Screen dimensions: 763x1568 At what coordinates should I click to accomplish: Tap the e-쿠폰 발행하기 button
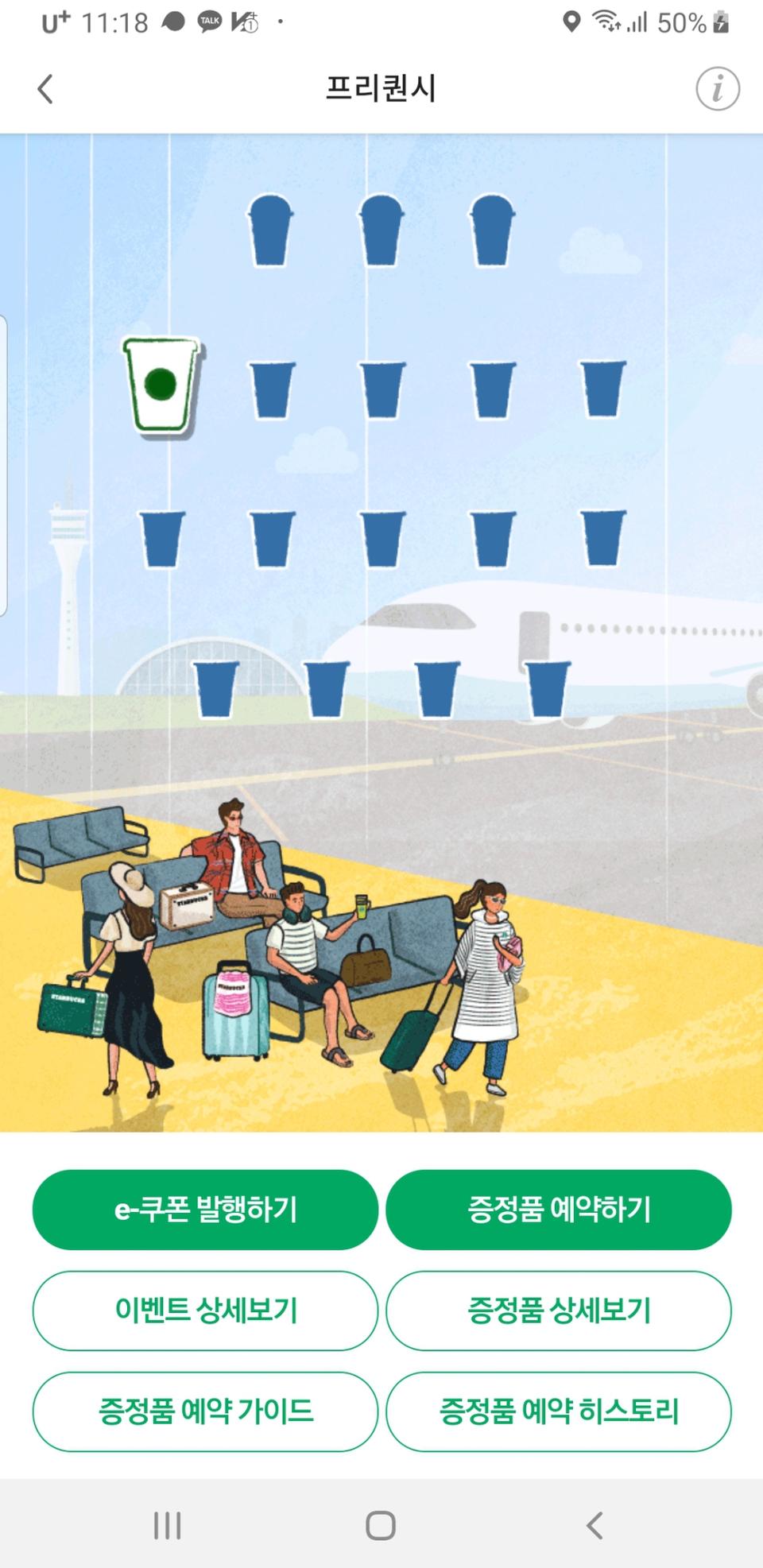tap(205, 1209)
